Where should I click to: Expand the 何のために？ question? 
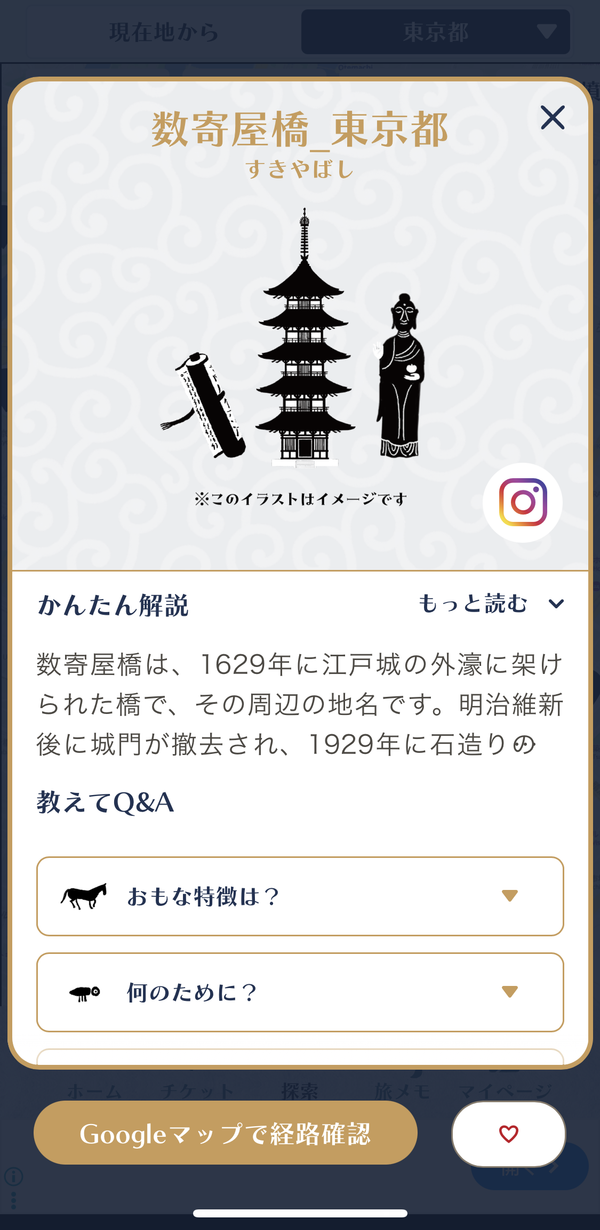pos(300,992)
